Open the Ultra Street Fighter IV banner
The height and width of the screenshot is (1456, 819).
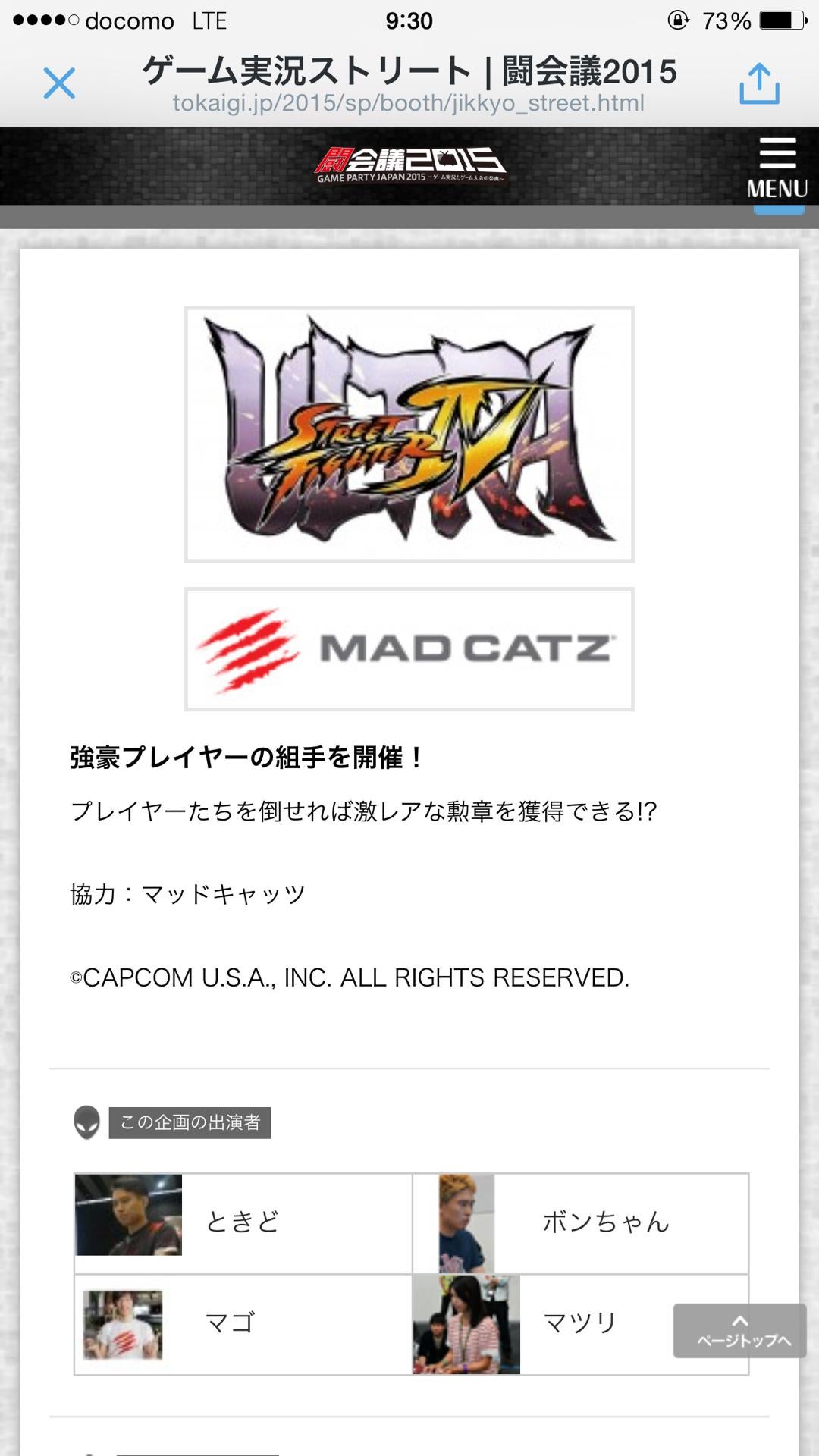pyautogui.click(x=409, y=435)
